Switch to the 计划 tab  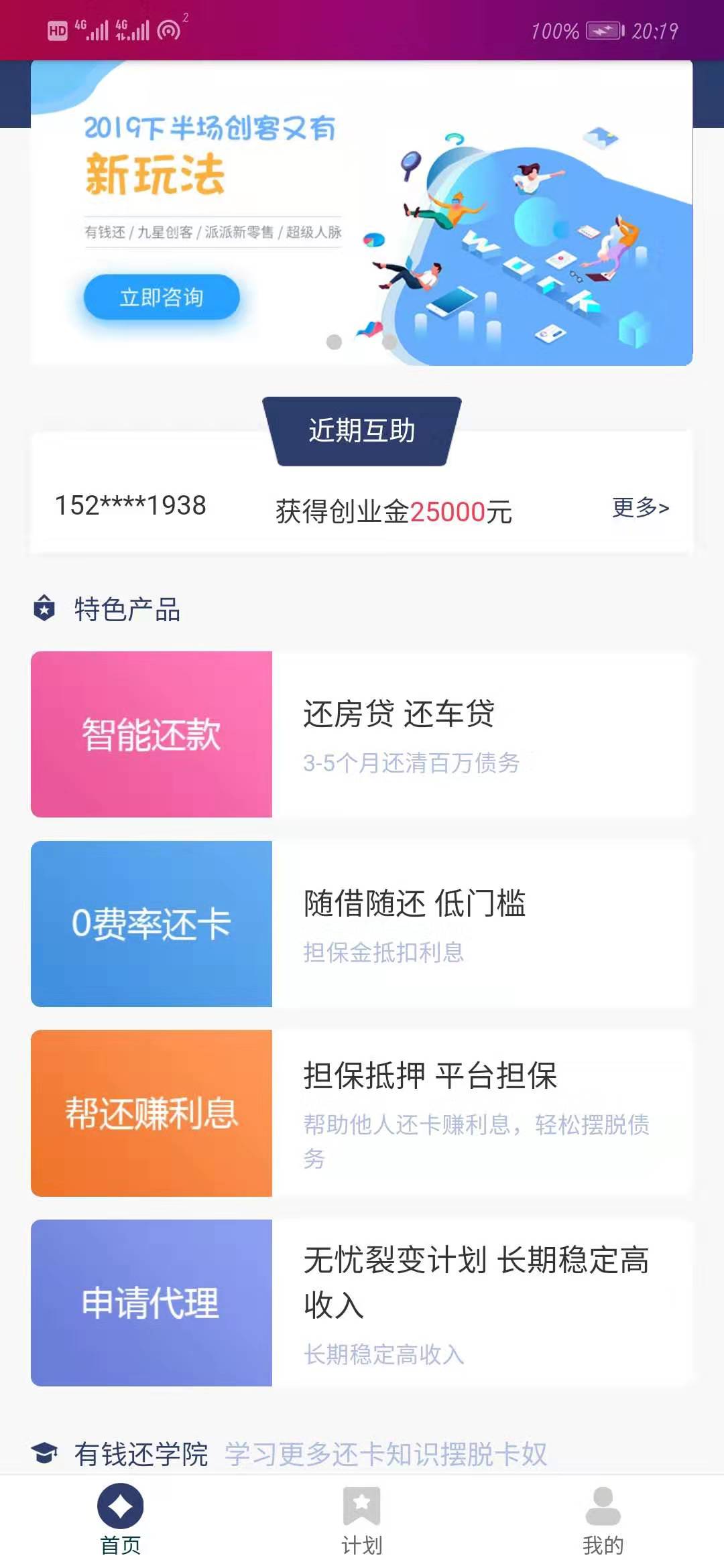[x=361, y=1528]
